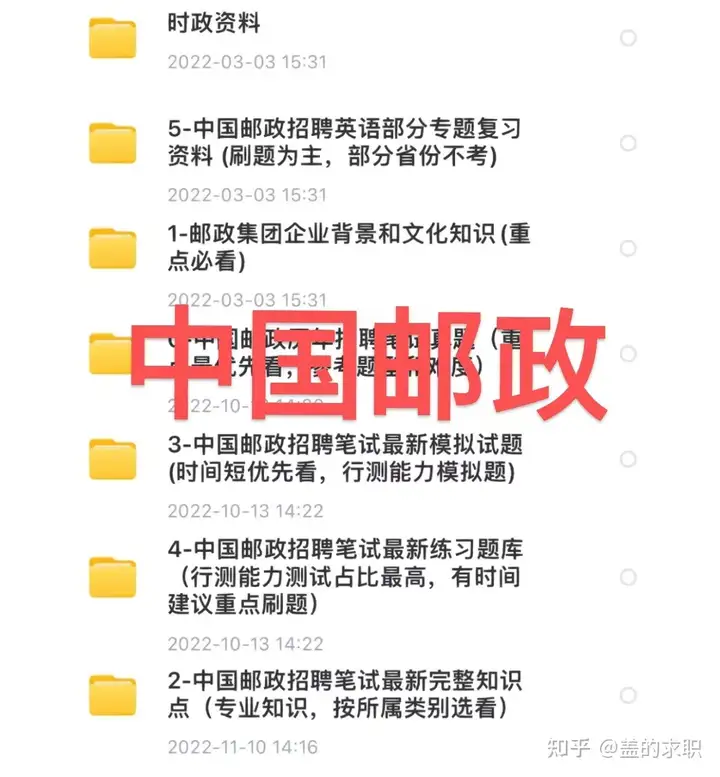Select the 5-英语部分专题复习资料 folder circle

pos(628,143)
